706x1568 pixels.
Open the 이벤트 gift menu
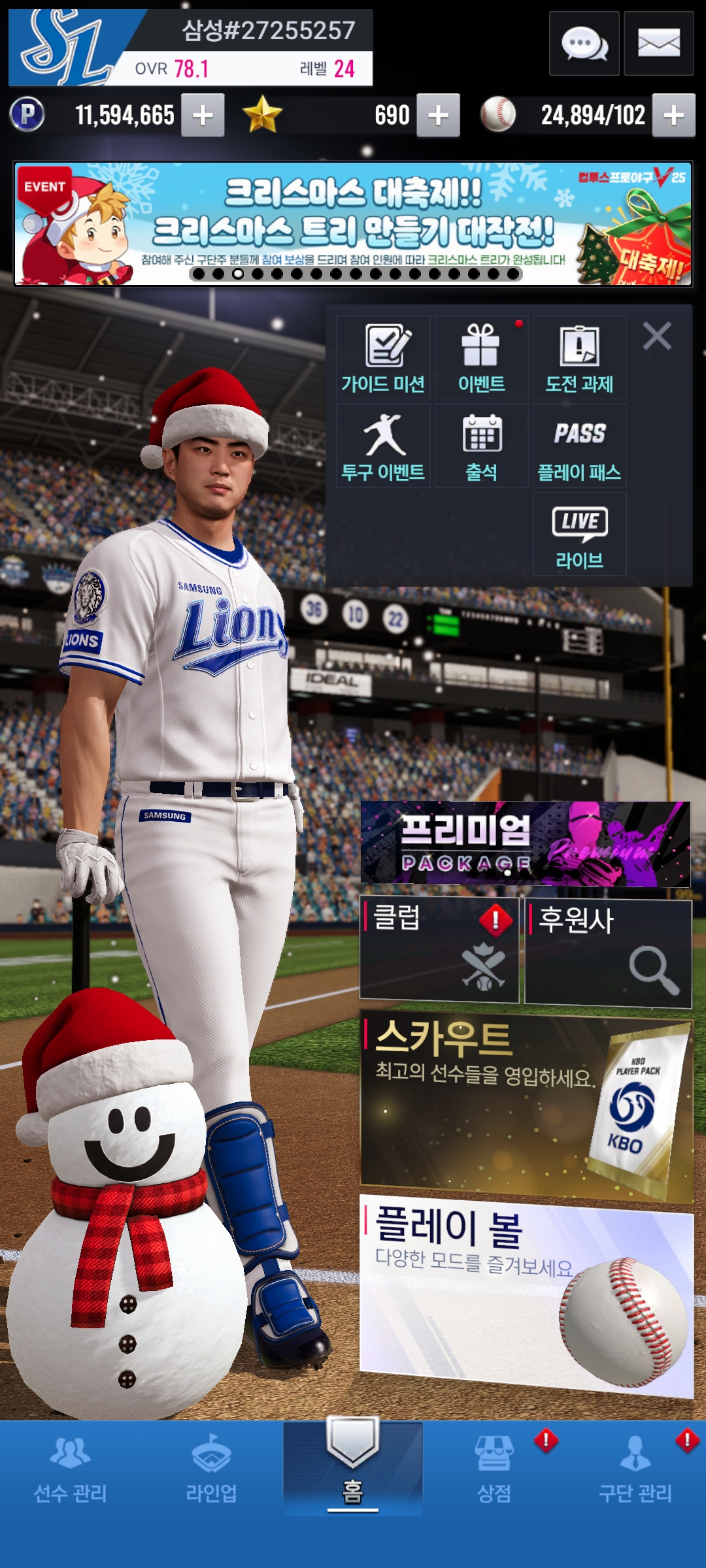pos(482,358)
